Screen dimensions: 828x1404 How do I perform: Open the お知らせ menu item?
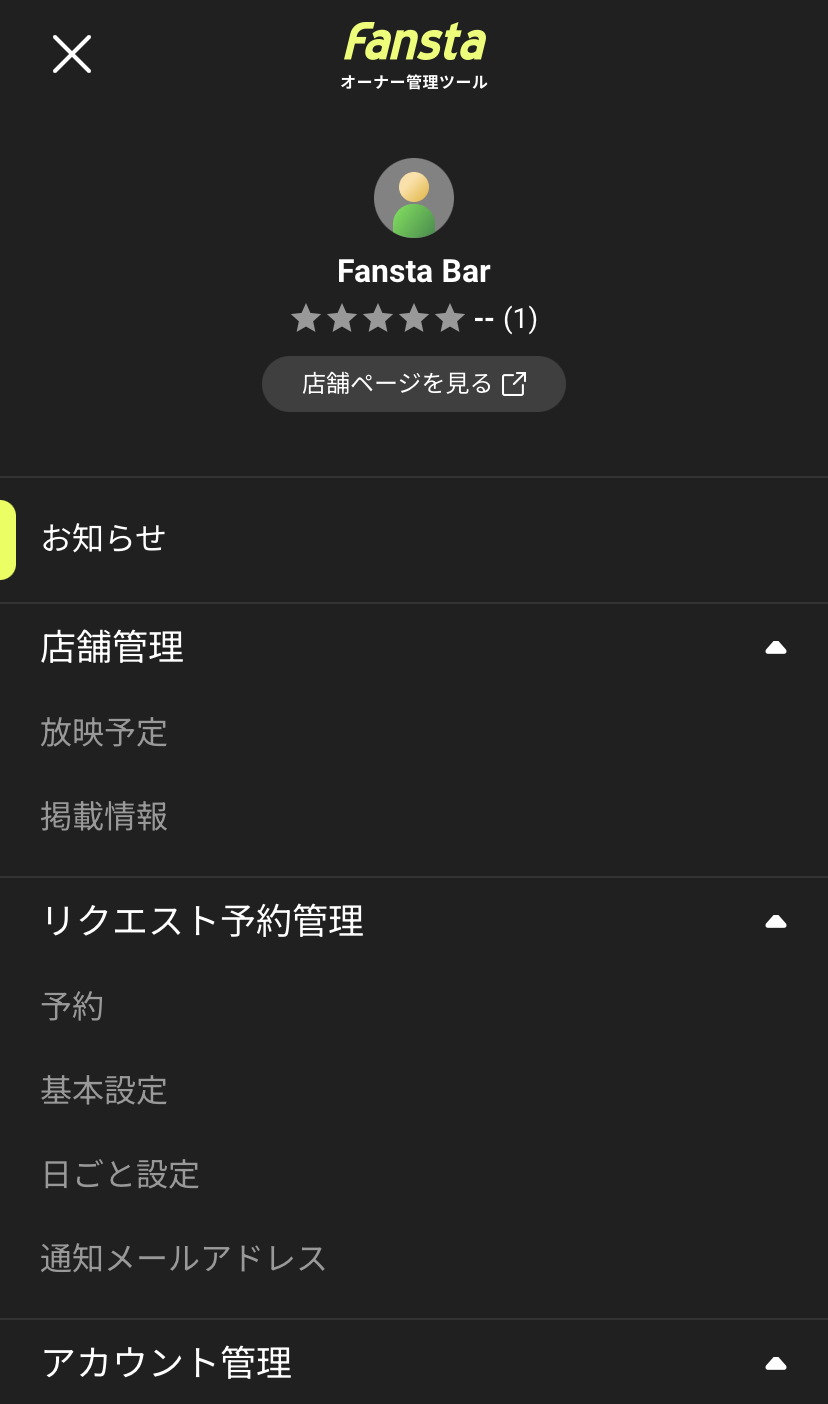[102, 537]
